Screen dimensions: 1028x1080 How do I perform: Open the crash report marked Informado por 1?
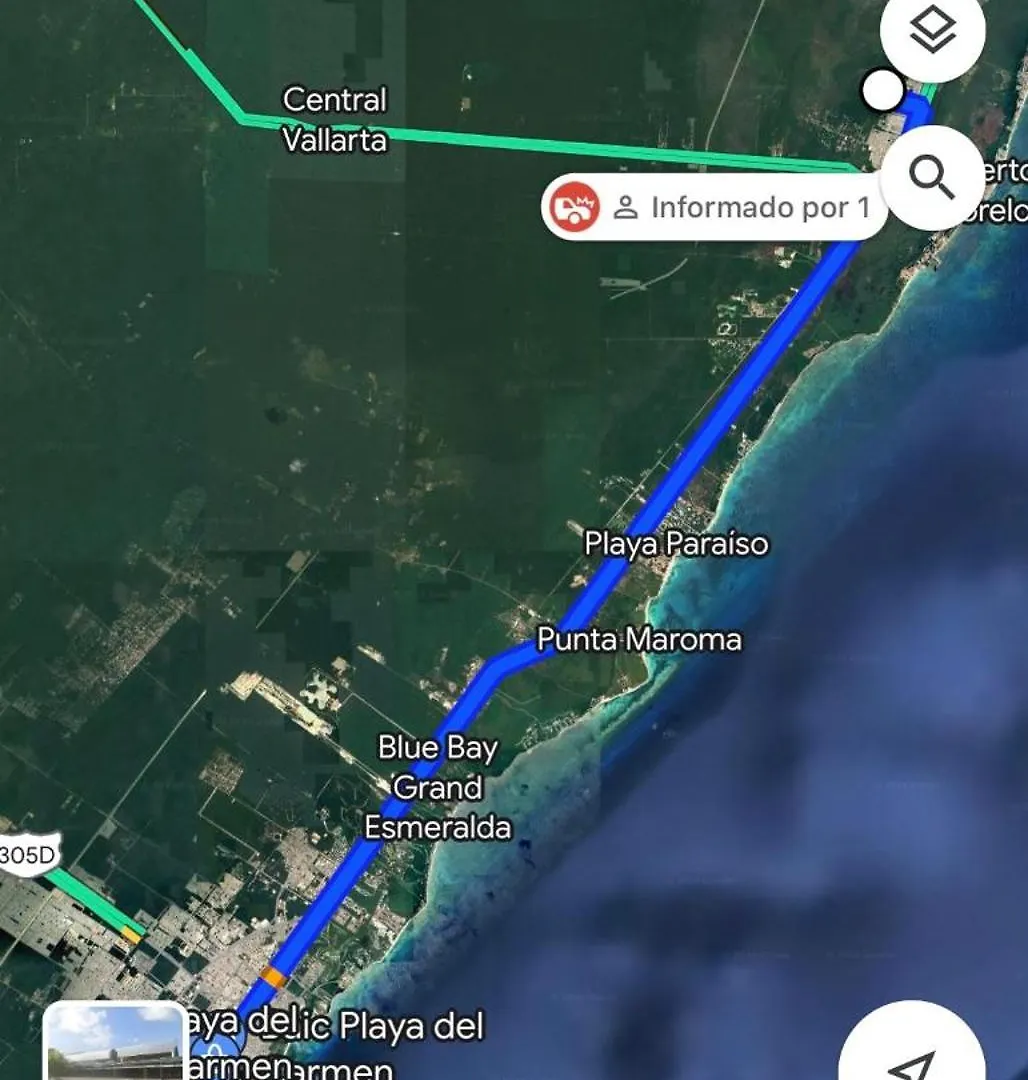pyautogui.click(x=713, y=208)
